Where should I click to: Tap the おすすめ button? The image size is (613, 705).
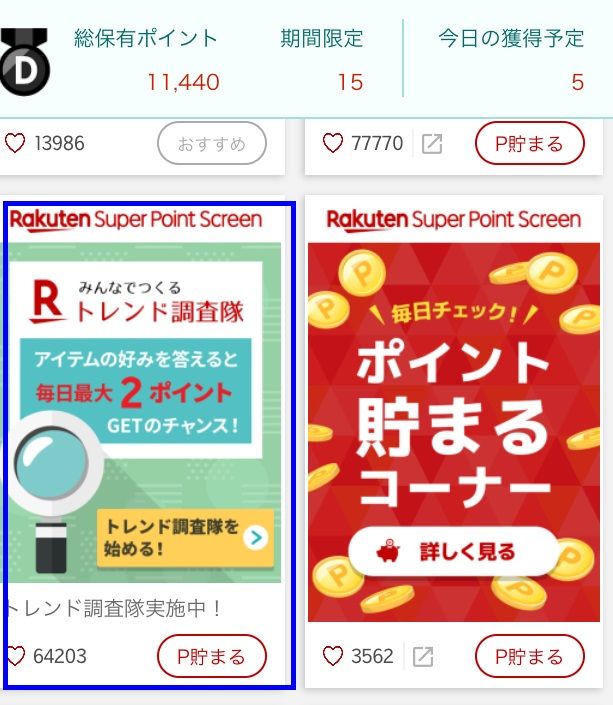point(211,143)
